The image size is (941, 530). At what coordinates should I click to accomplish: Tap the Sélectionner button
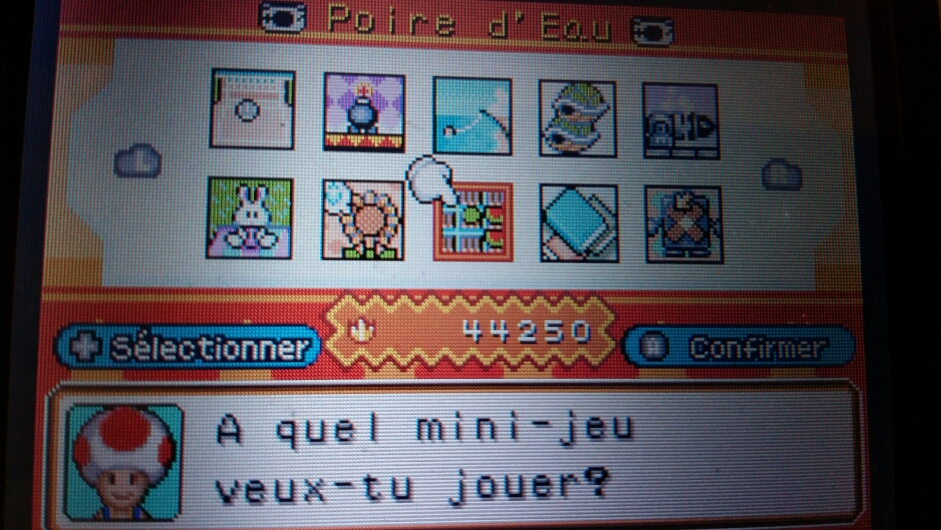(x=185, y=347)
